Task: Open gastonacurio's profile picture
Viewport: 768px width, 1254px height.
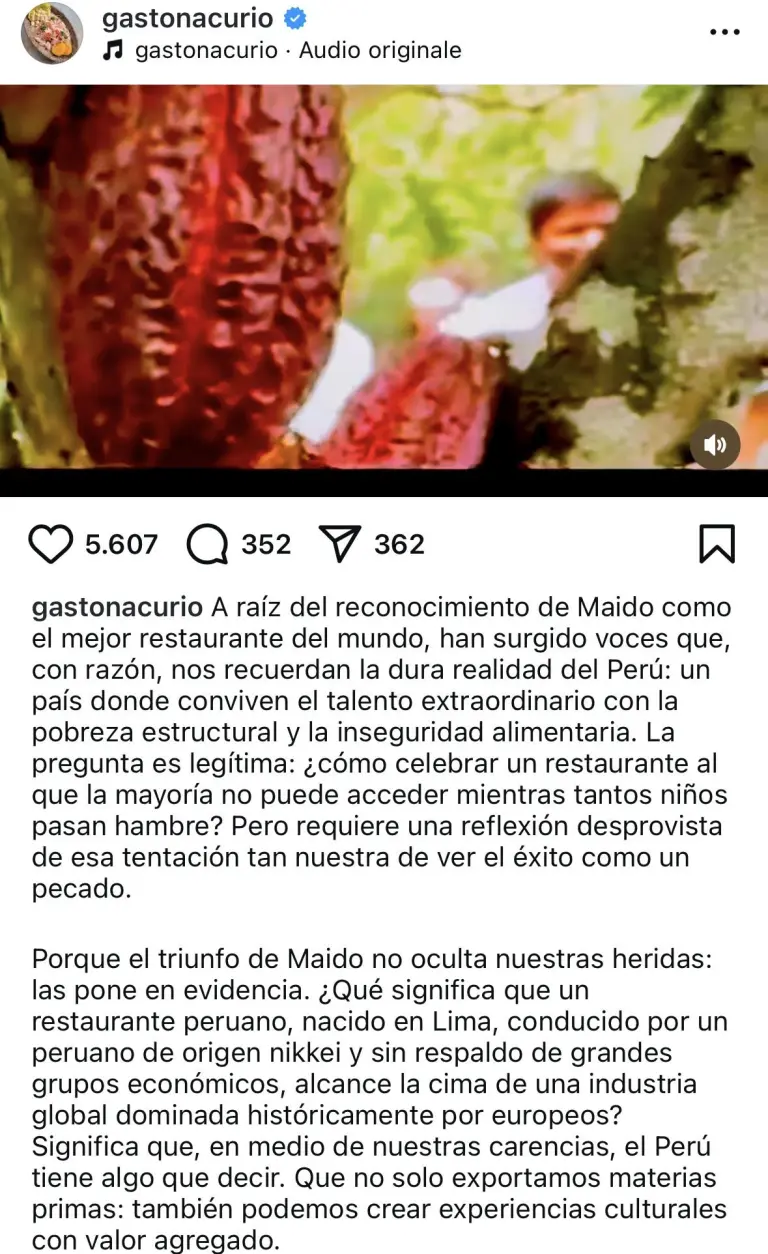Action: click(52, 33)
